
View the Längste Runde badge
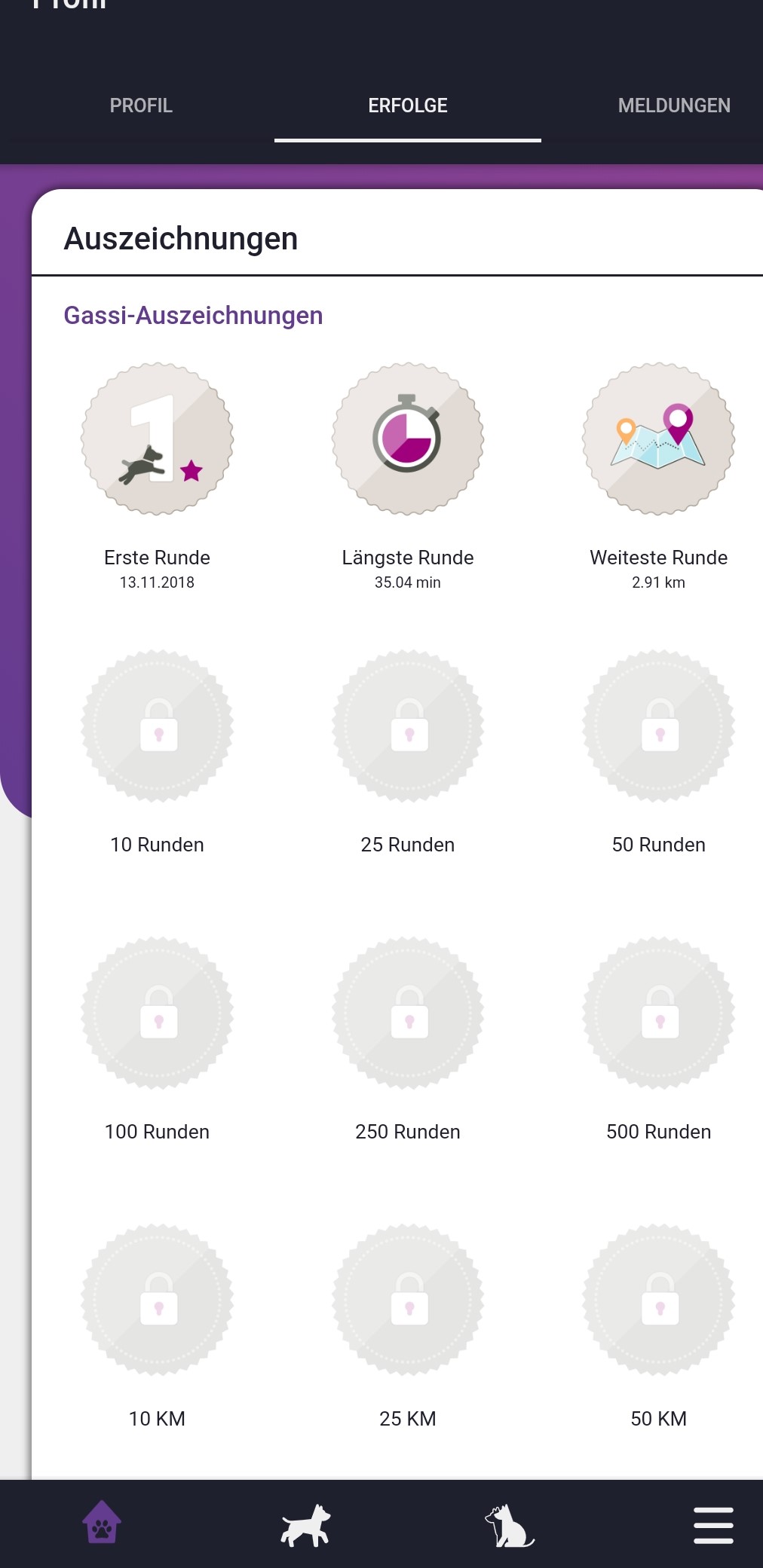407,439
